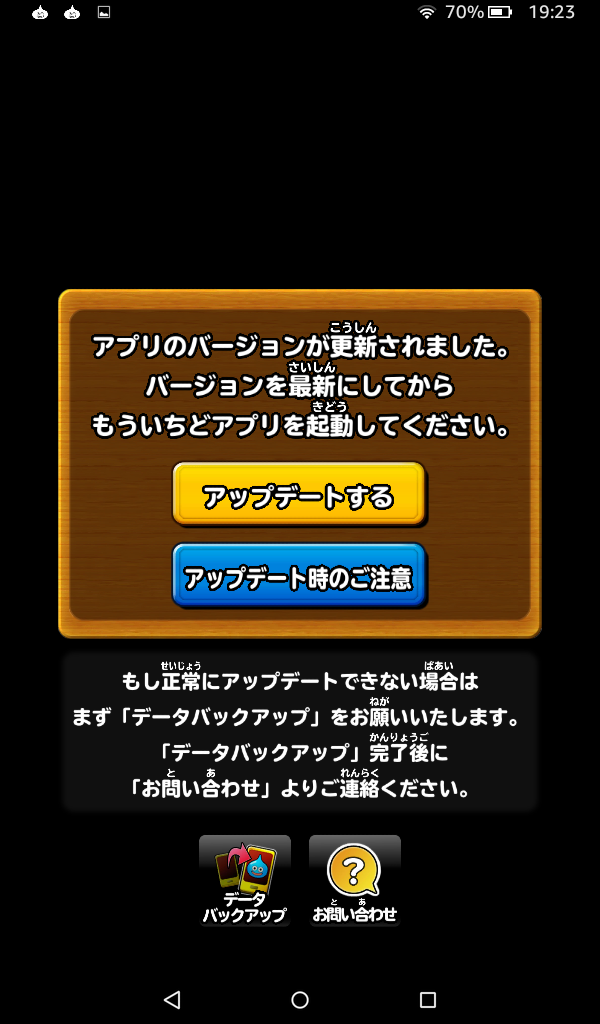The image size is (600, 1024).
Task: Go to the home screen
Action: pyautogui.click(x=300, y=999)
